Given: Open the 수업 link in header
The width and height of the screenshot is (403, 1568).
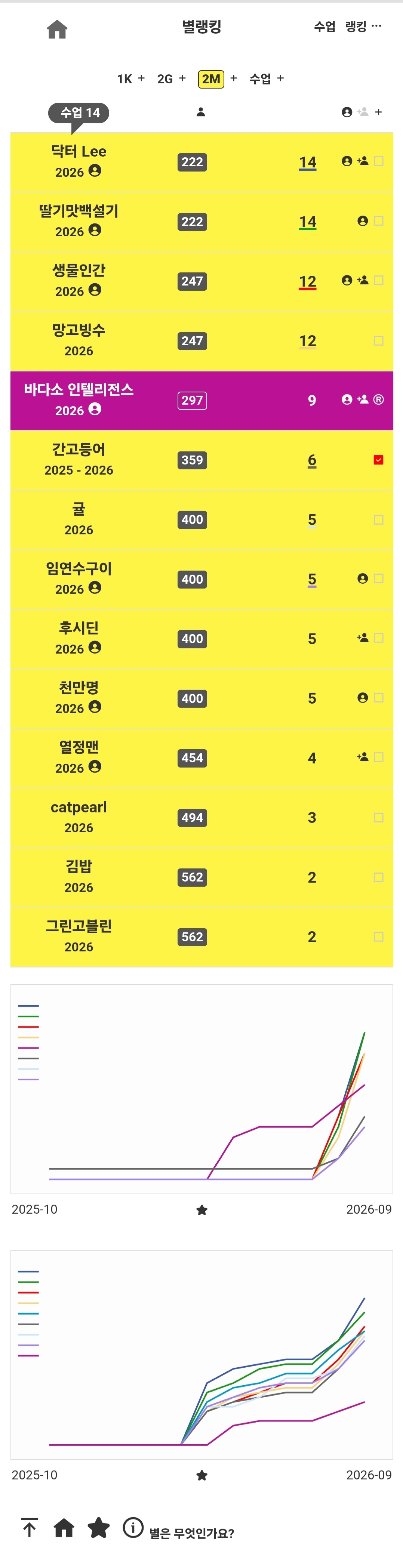Looking at the screenshot, I should click(x=324, y=26).
